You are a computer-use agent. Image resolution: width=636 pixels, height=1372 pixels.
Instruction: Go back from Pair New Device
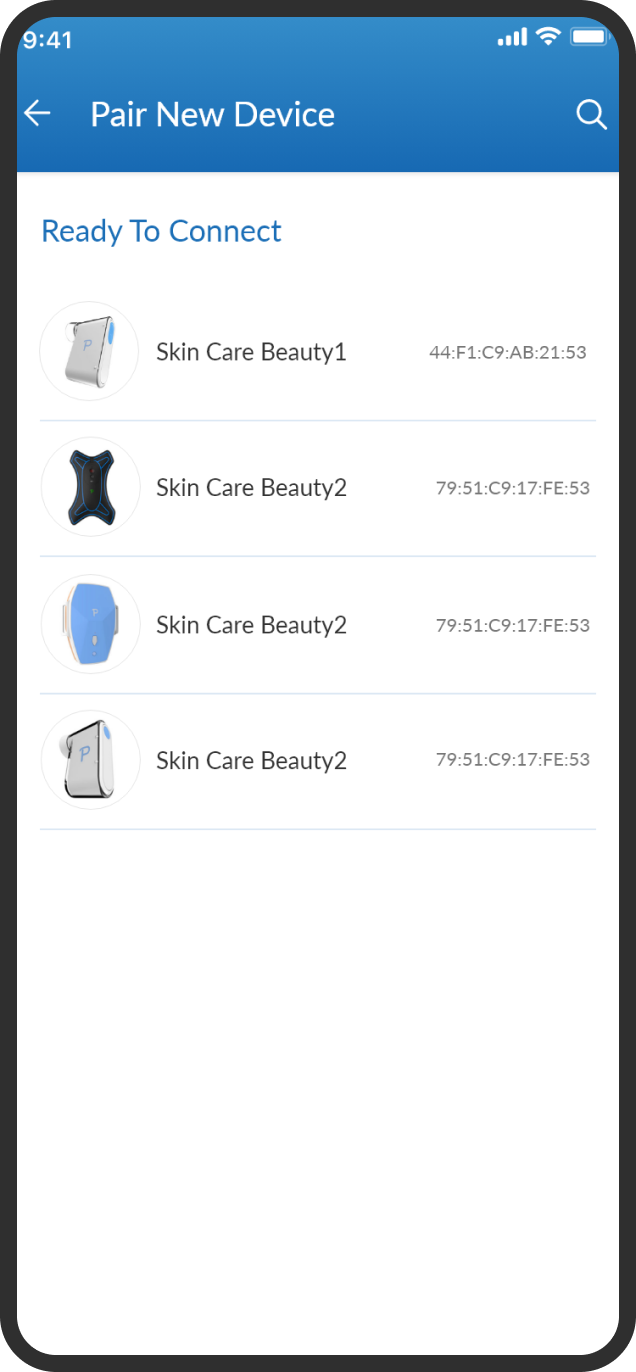37,114
